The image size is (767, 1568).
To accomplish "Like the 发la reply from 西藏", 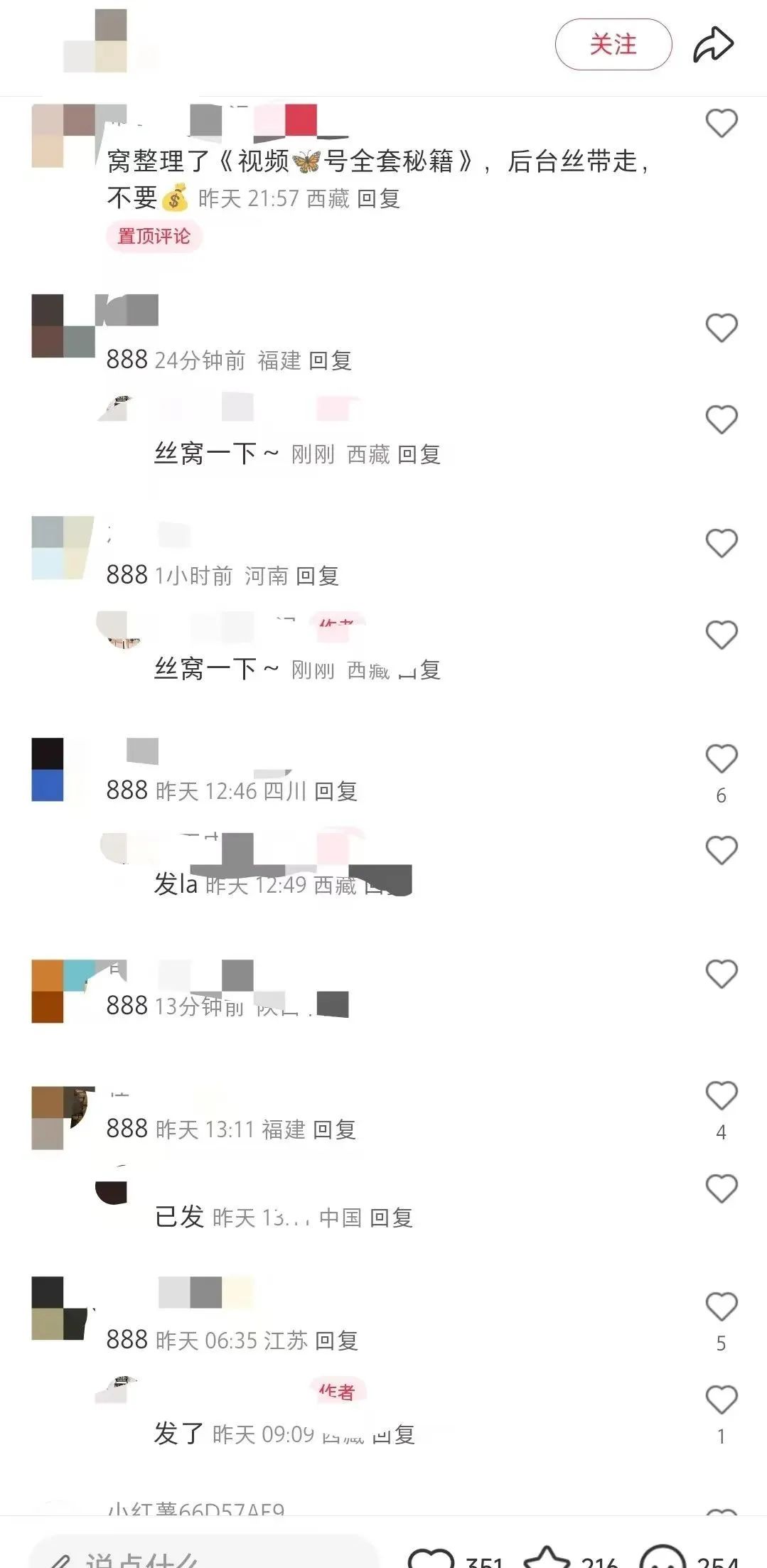I will 721,851.
